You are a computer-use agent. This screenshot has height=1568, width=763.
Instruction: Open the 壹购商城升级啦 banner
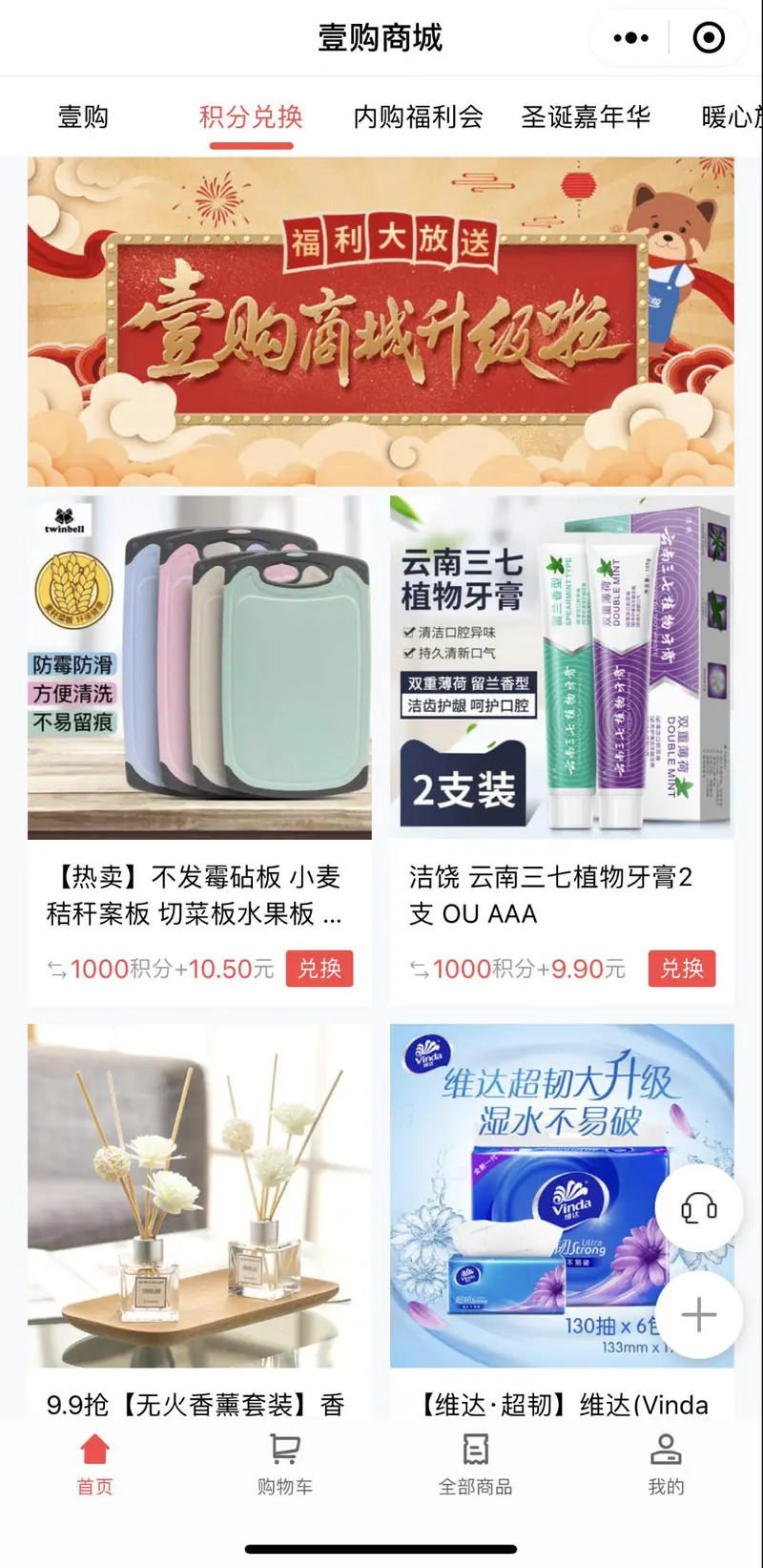coord(381,323)
